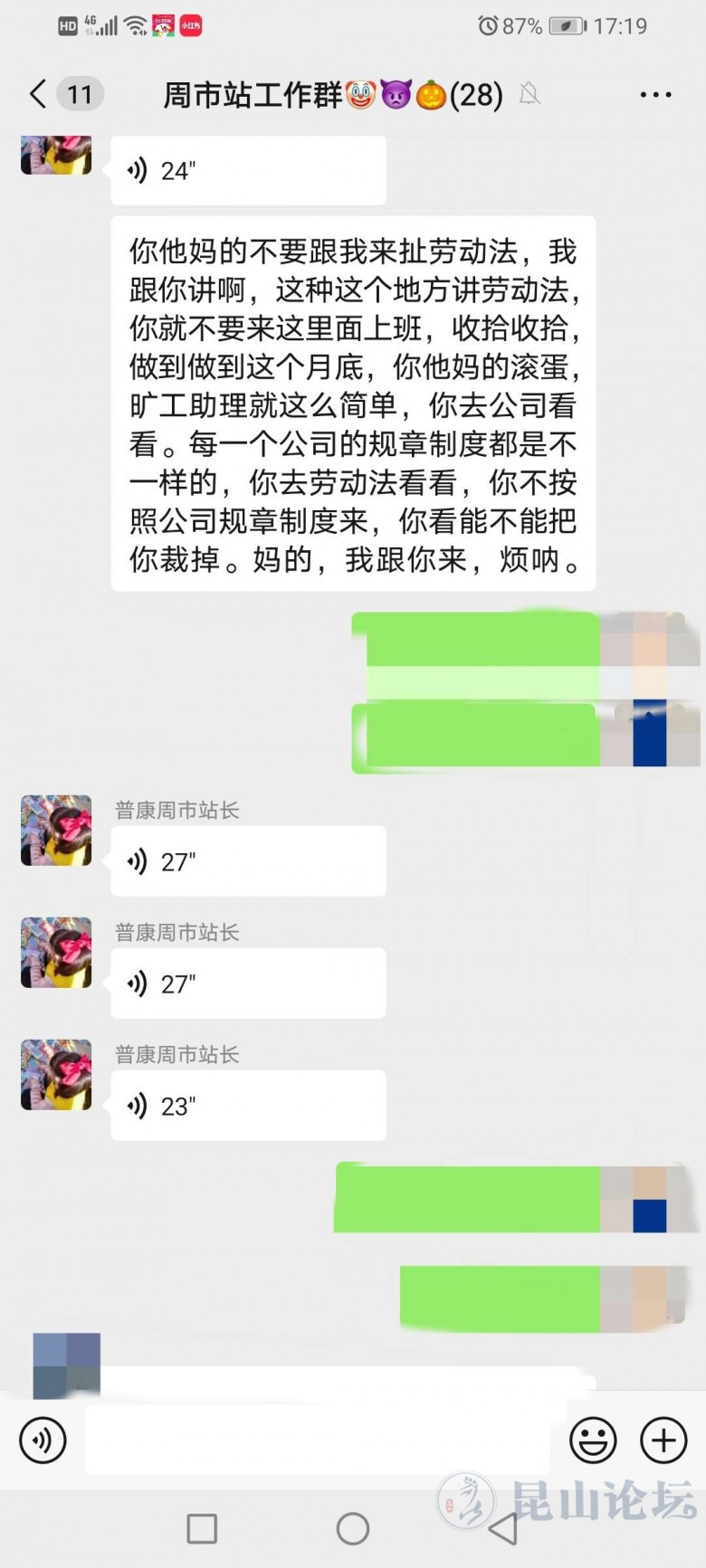Open the recent apps view
This screenshot has width=706, height=1568.
click(202, 1528)
